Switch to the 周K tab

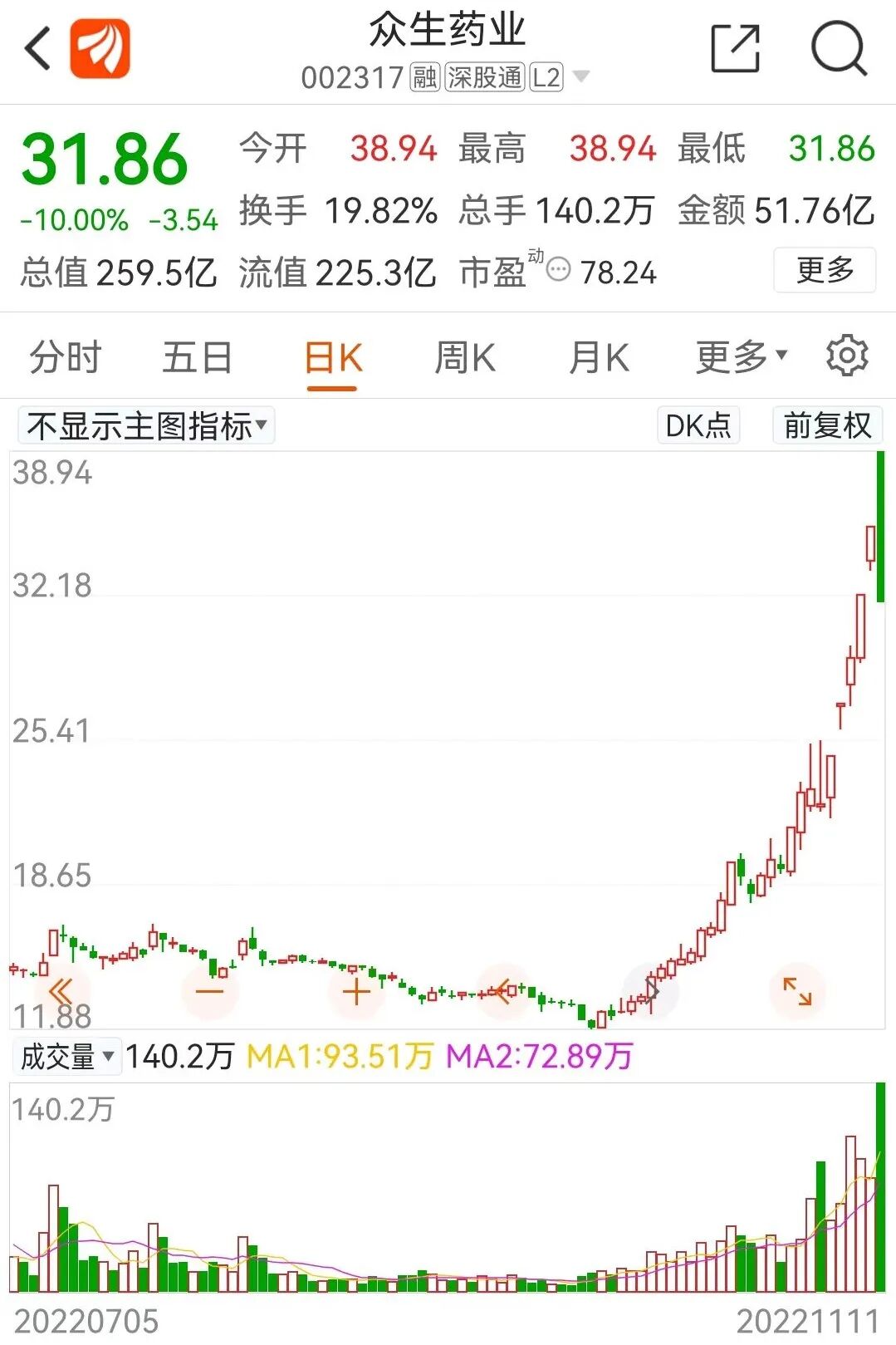click(x=465, y=358)
